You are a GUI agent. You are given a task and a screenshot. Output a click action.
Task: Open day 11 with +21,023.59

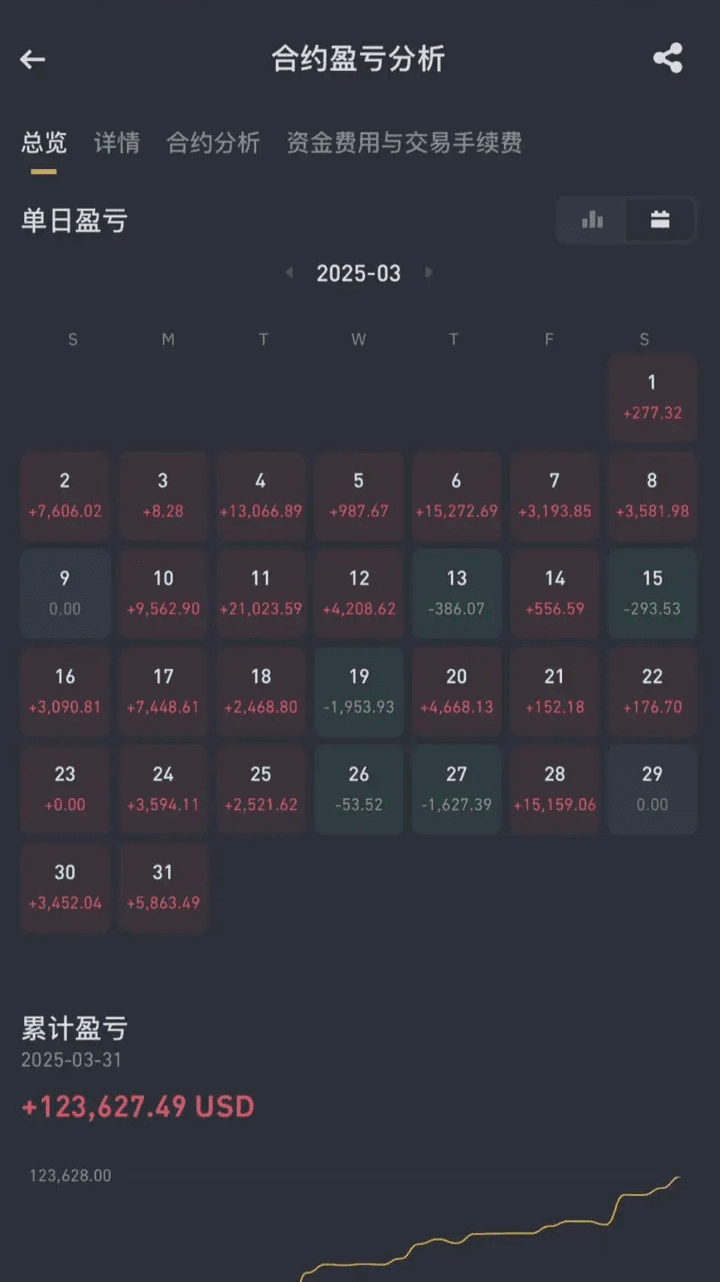click(261, 593)
